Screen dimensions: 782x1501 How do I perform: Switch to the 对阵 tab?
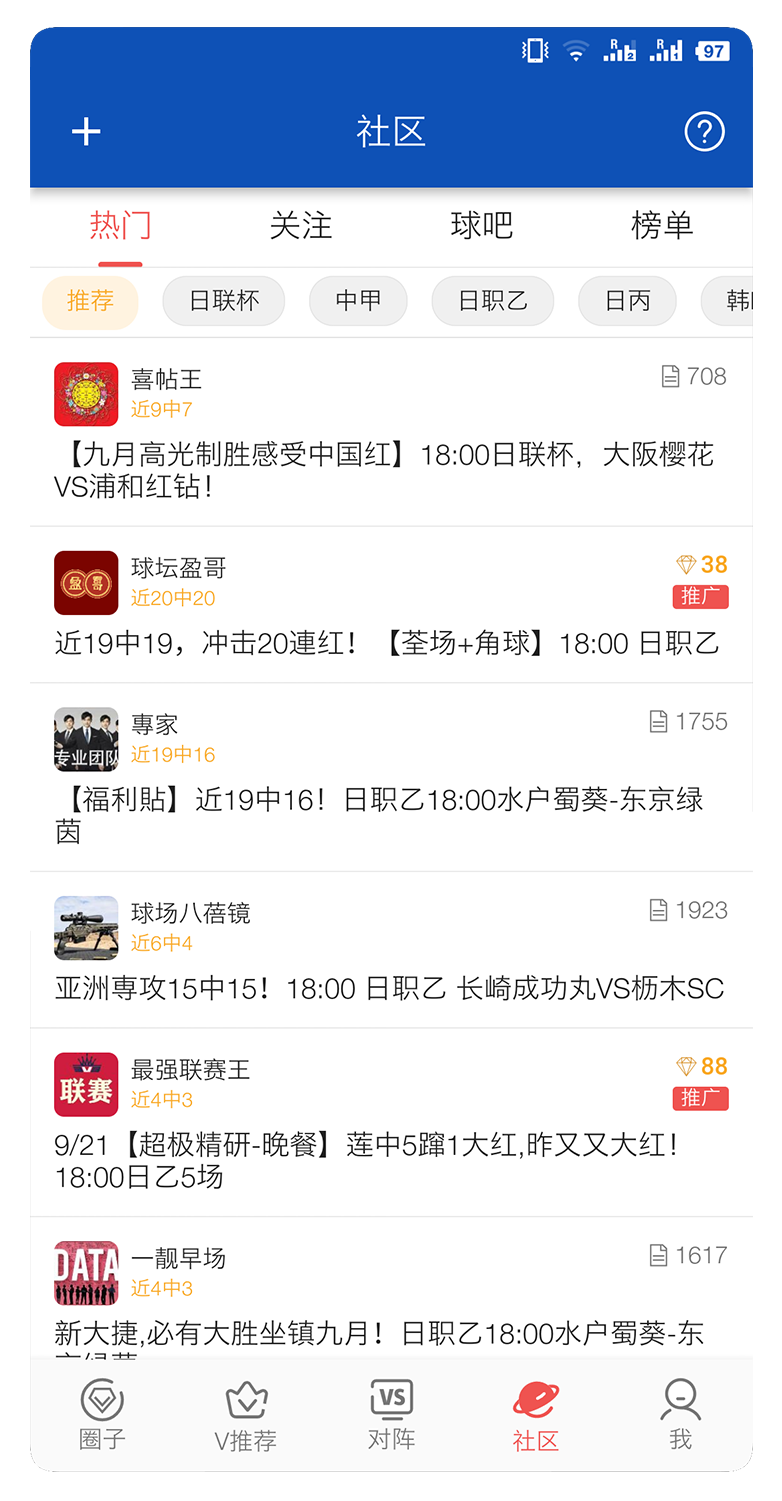point(391,1414)
